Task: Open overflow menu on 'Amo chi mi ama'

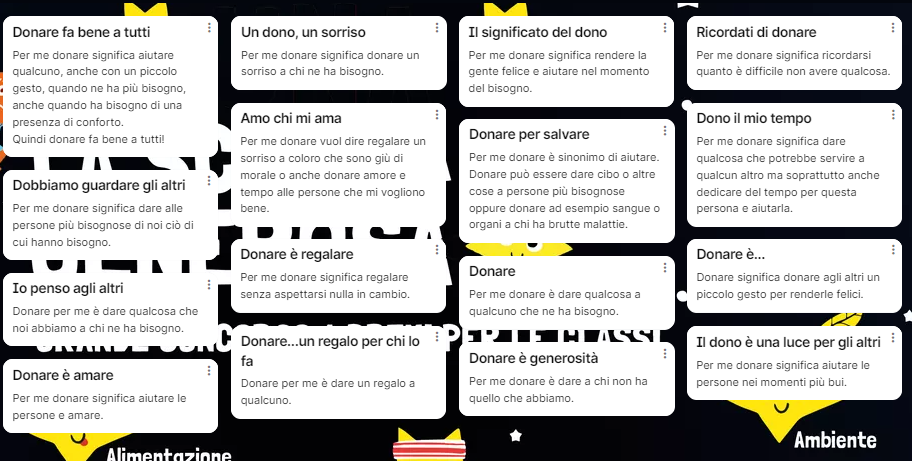Action: 437,114
